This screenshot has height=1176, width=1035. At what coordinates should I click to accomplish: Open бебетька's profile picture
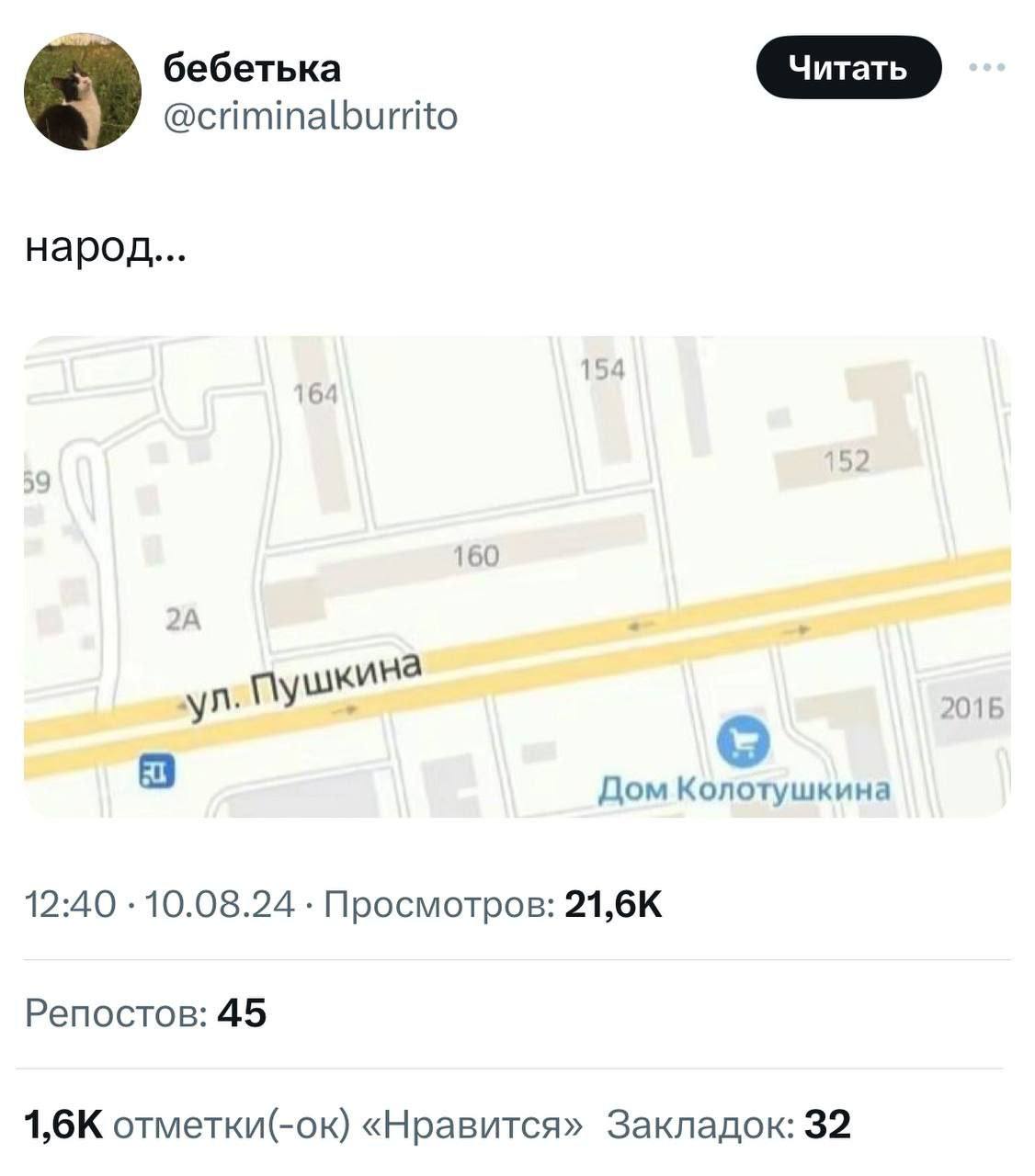[x=82, y=91]
